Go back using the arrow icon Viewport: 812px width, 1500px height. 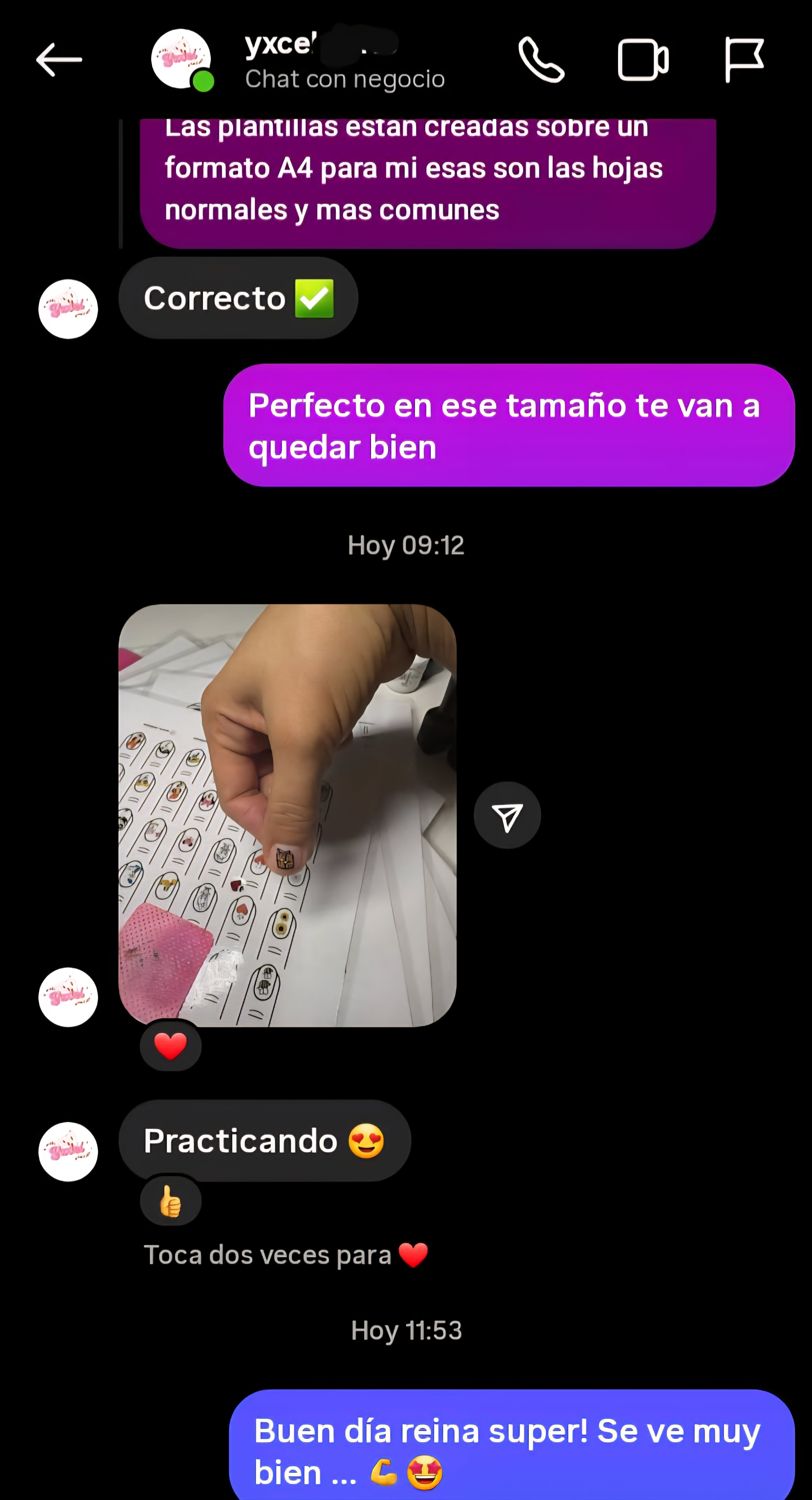[59, 59]
